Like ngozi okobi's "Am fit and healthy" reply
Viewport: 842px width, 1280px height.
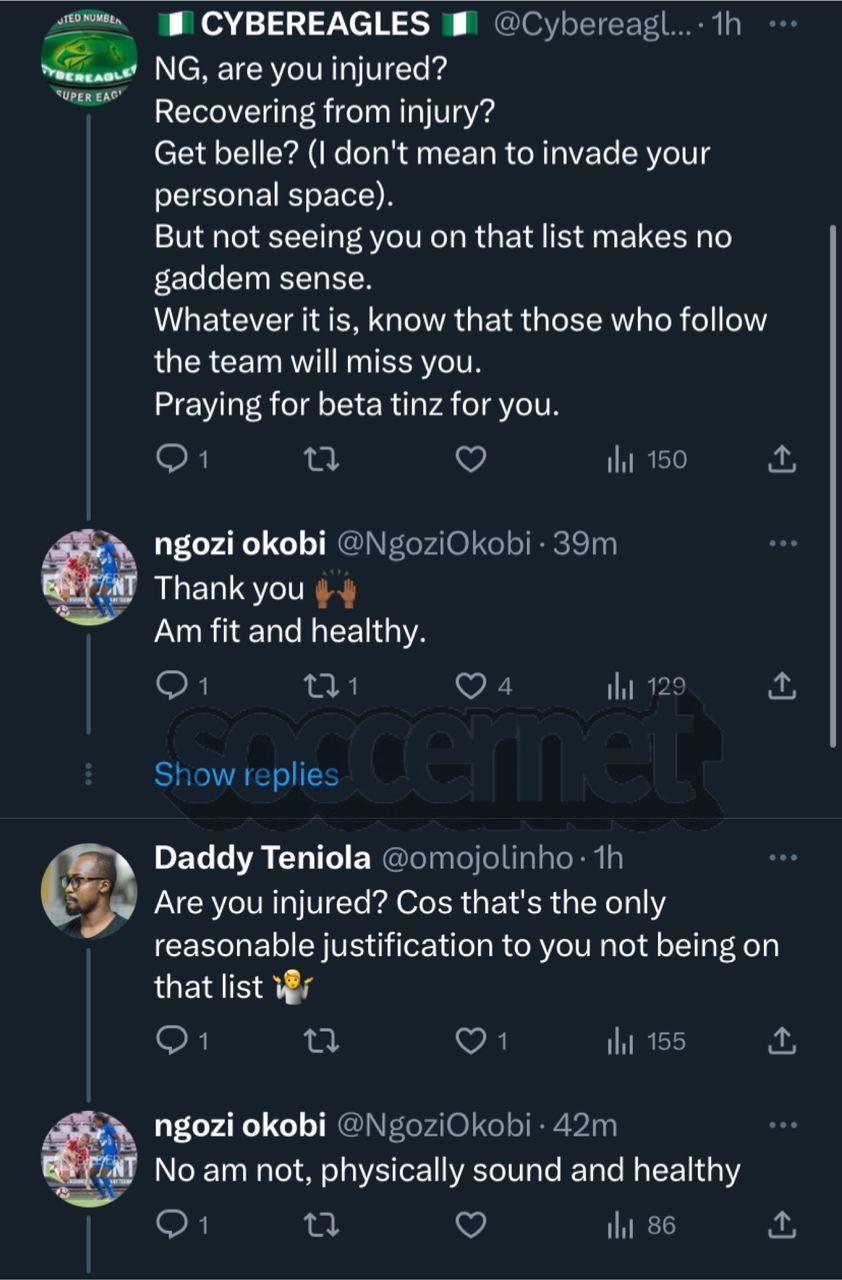(x=470, y=685)
